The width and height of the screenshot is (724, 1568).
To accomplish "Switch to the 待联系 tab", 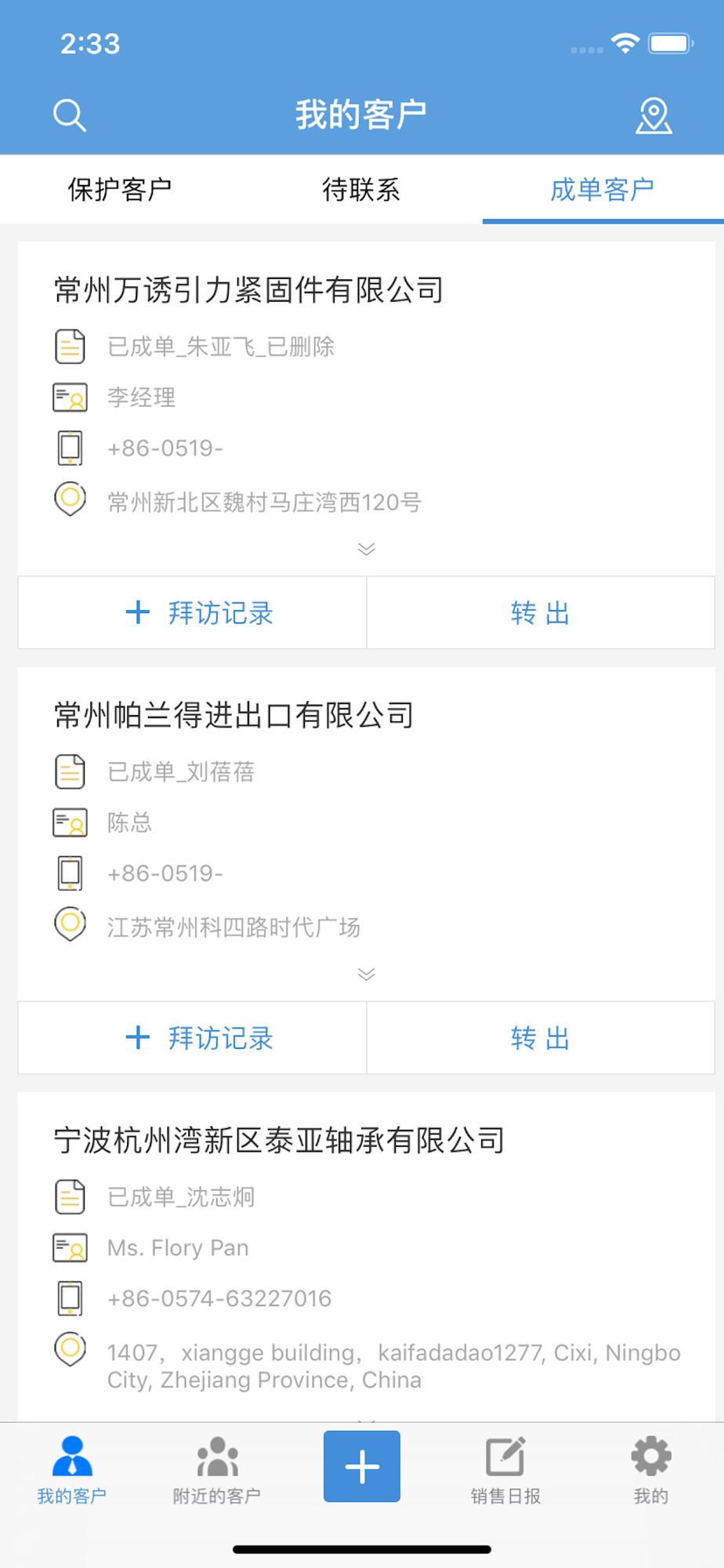I will [361, 190].
